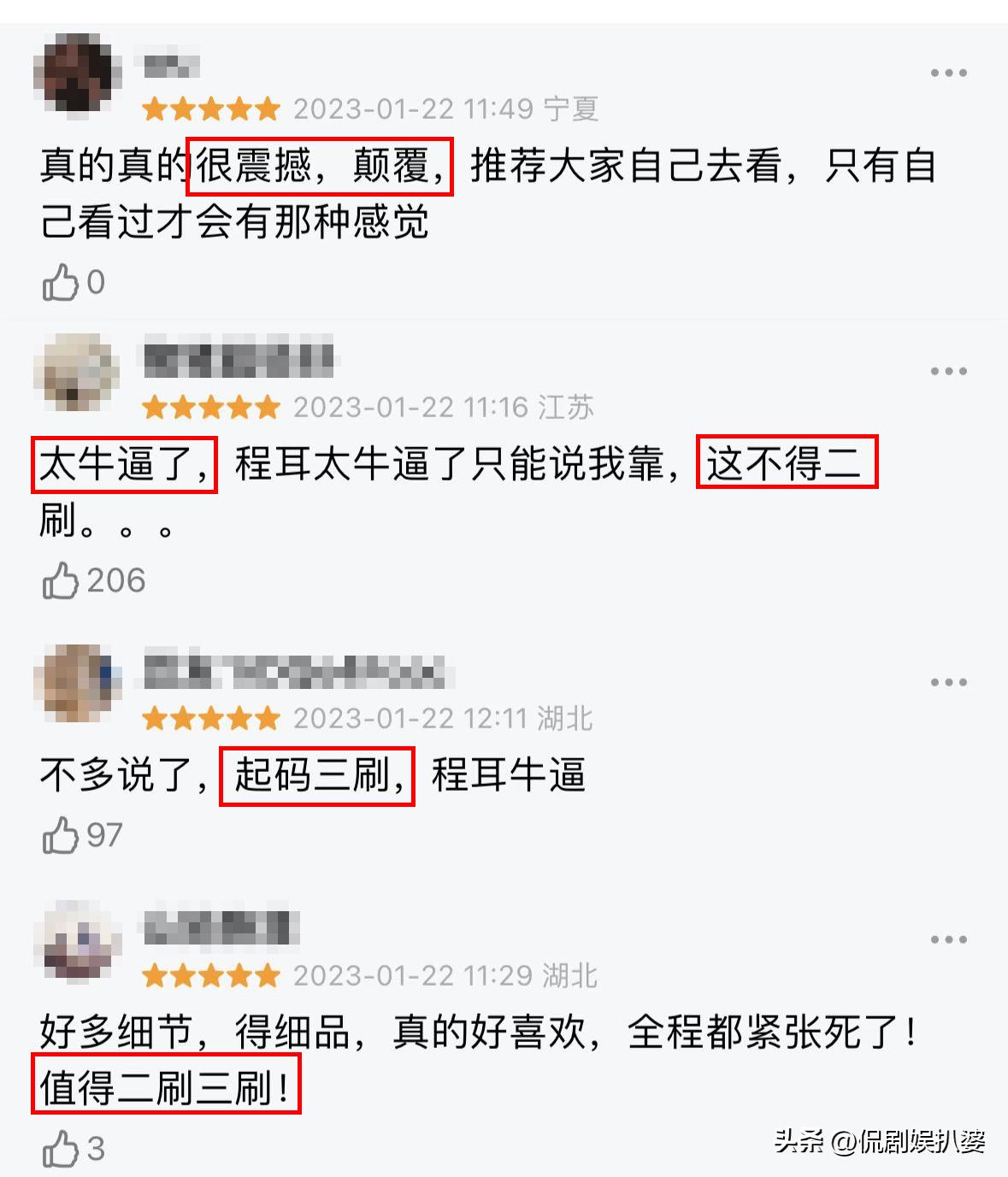
Task: Tap the star rating of the 江苏 comment
Action: [212, 407]
